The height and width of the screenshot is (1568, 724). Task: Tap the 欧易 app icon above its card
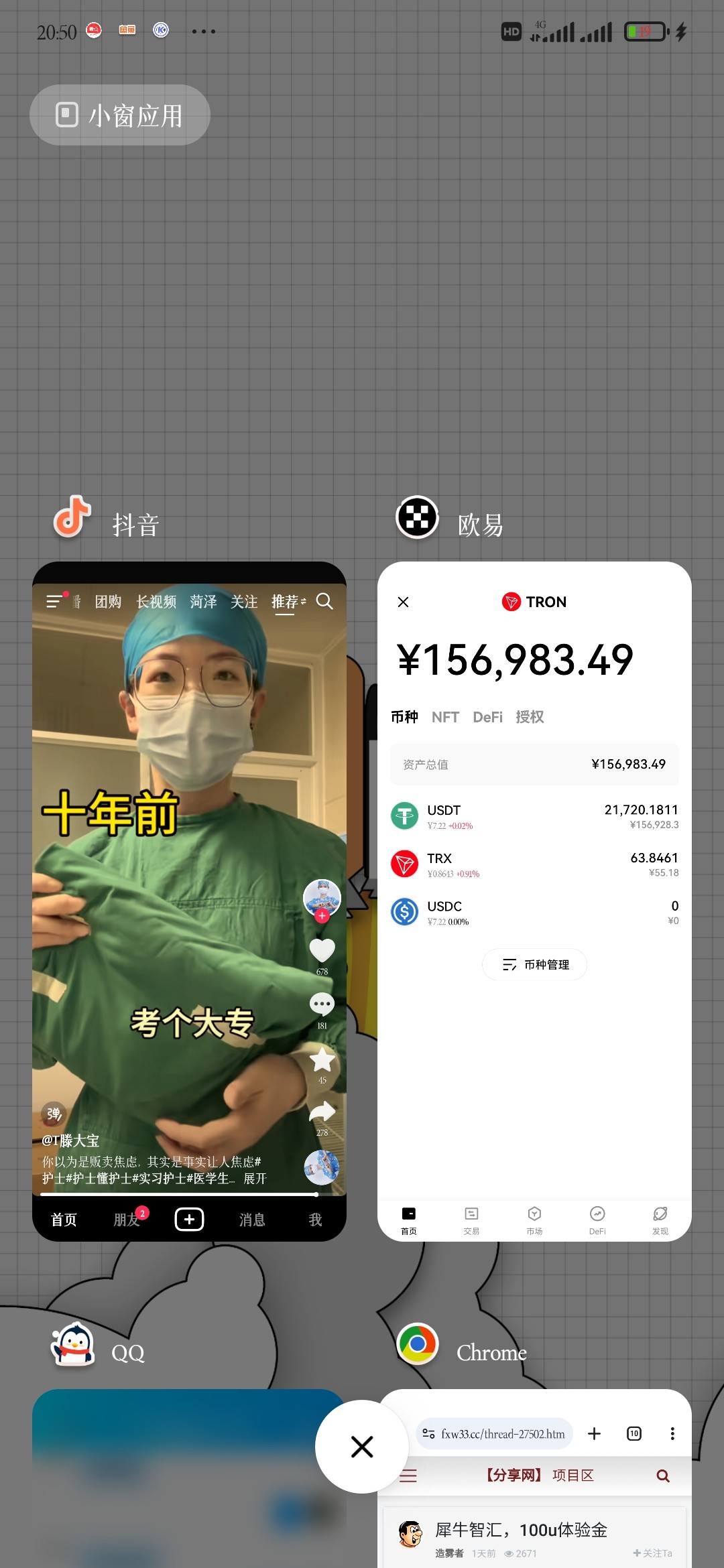point(417,518)
